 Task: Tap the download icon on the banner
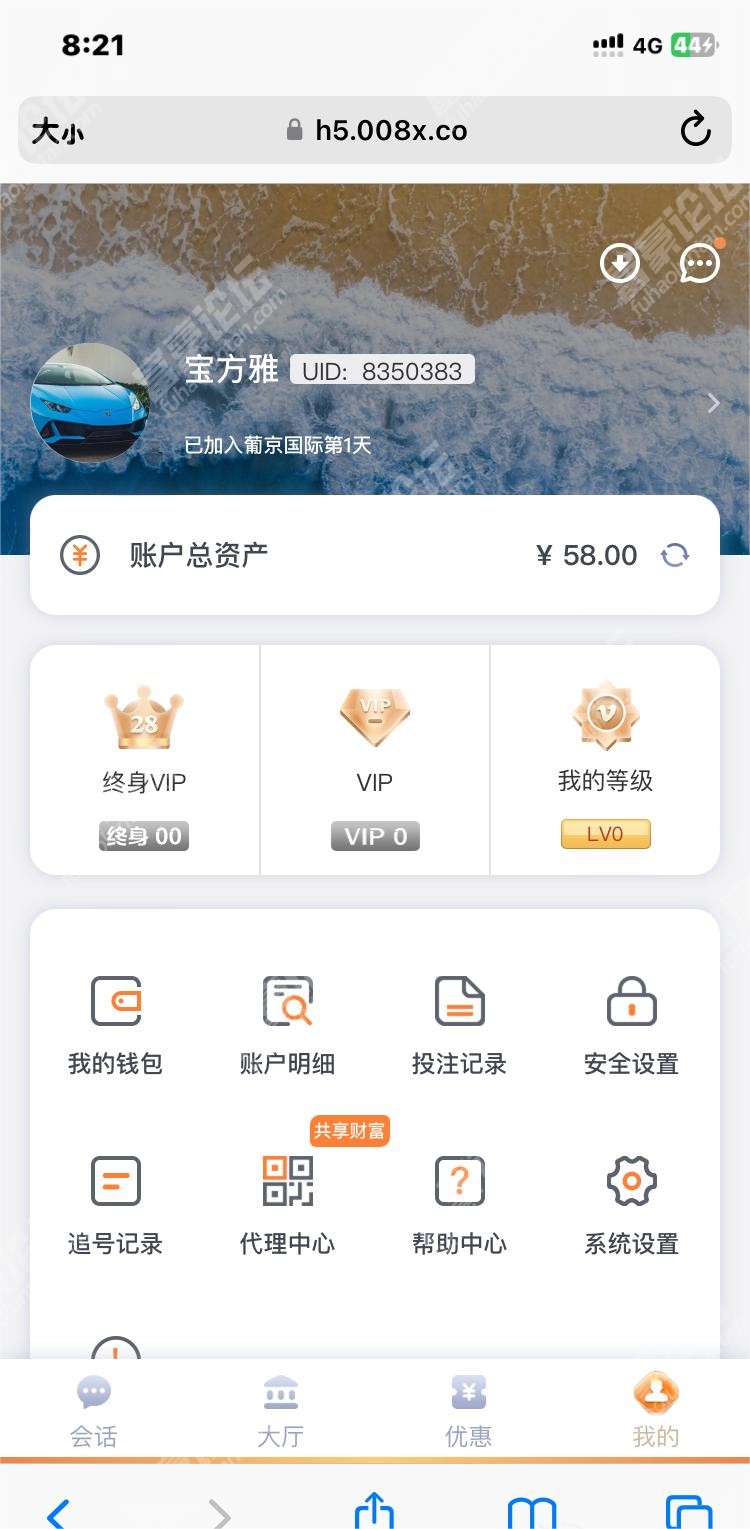620,264
